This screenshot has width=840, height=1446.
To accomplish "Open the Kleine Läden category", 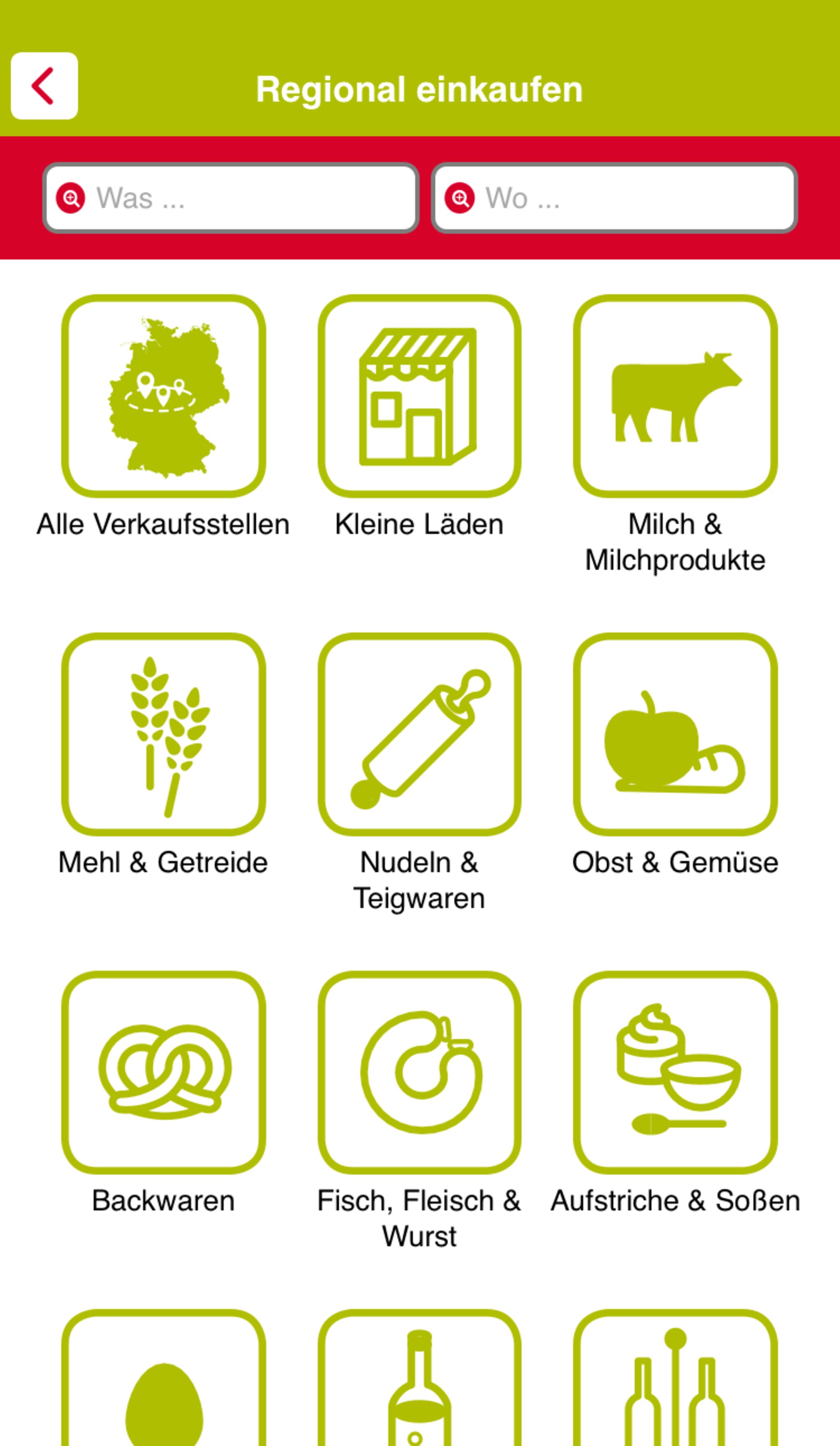I will [420, 396].
